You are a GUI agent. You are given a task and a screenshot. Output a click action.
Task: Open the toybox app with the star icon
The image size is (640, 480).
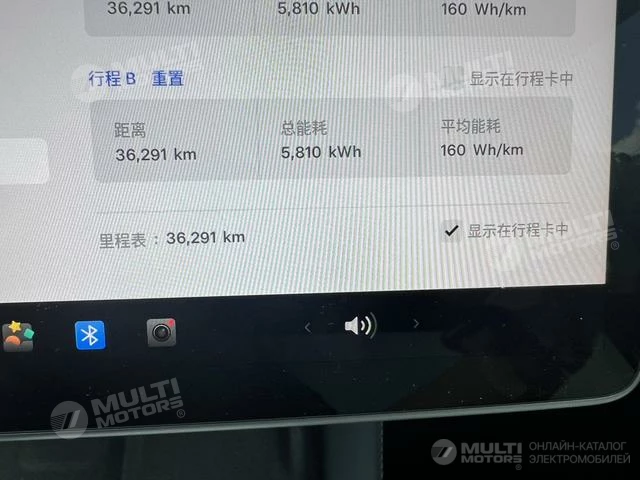[18, 334]
